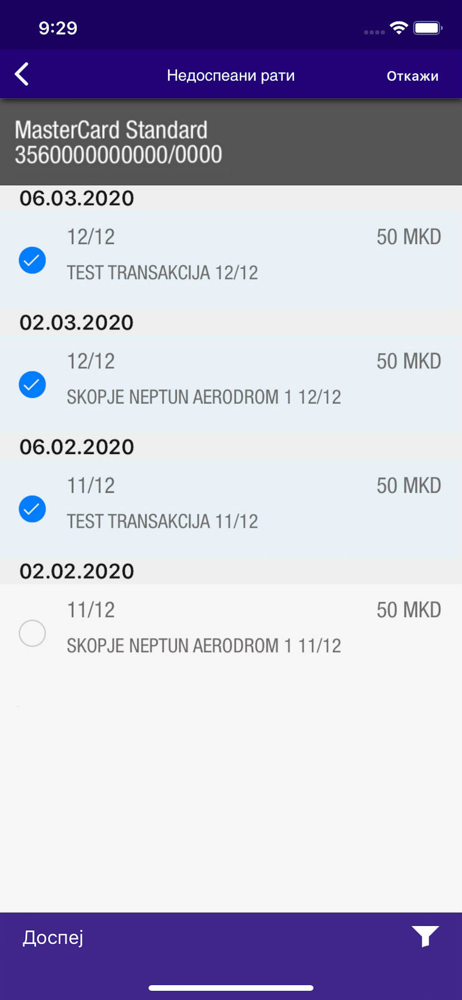The height and width of the screenshot is (1000, 462).
Task: Select SKOPJE NEPTUN AERODROM 1 11/12 installment
Action: [32, 634]
